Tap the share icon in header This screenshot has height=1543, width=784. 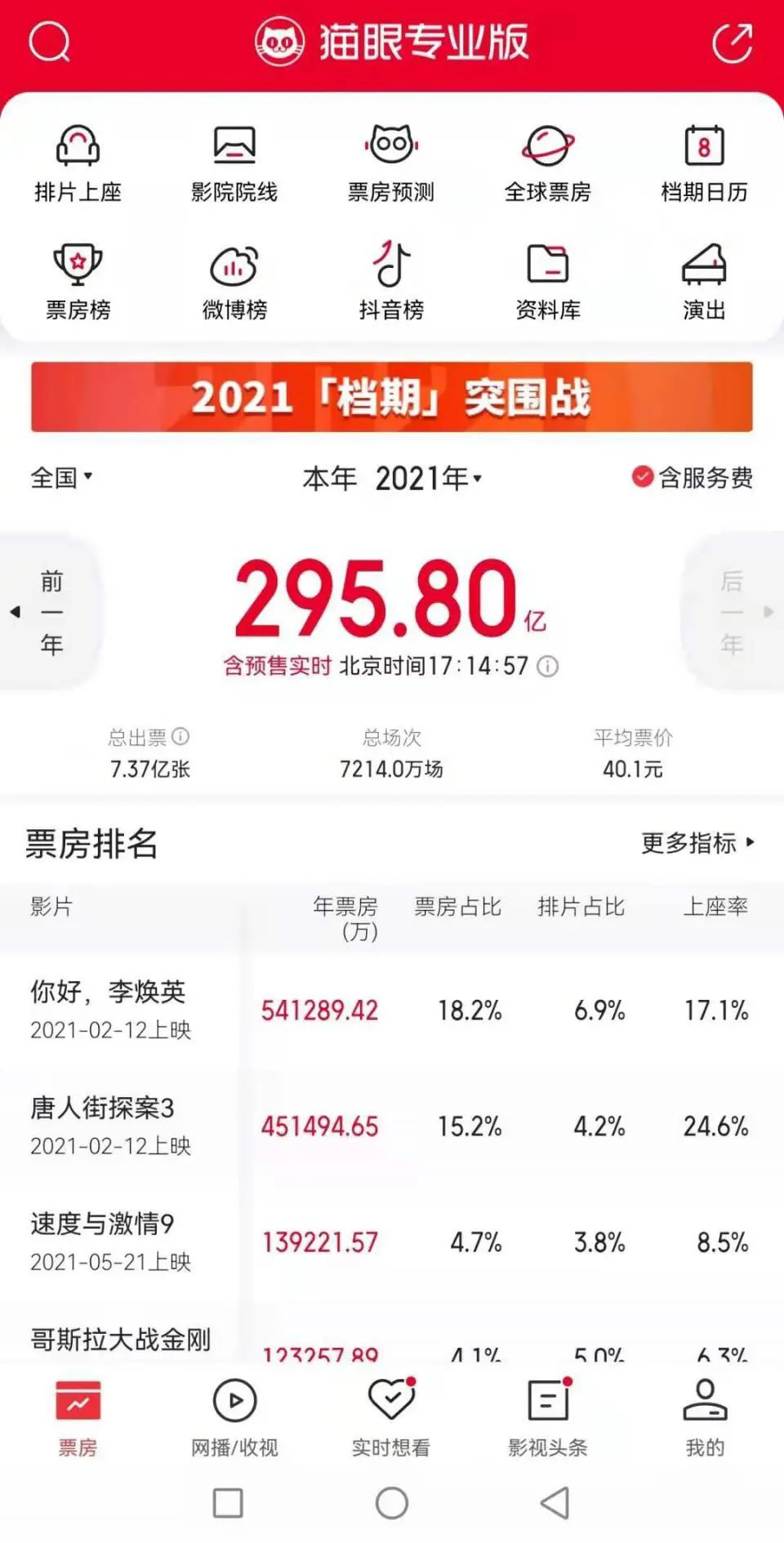coord(732,42)
